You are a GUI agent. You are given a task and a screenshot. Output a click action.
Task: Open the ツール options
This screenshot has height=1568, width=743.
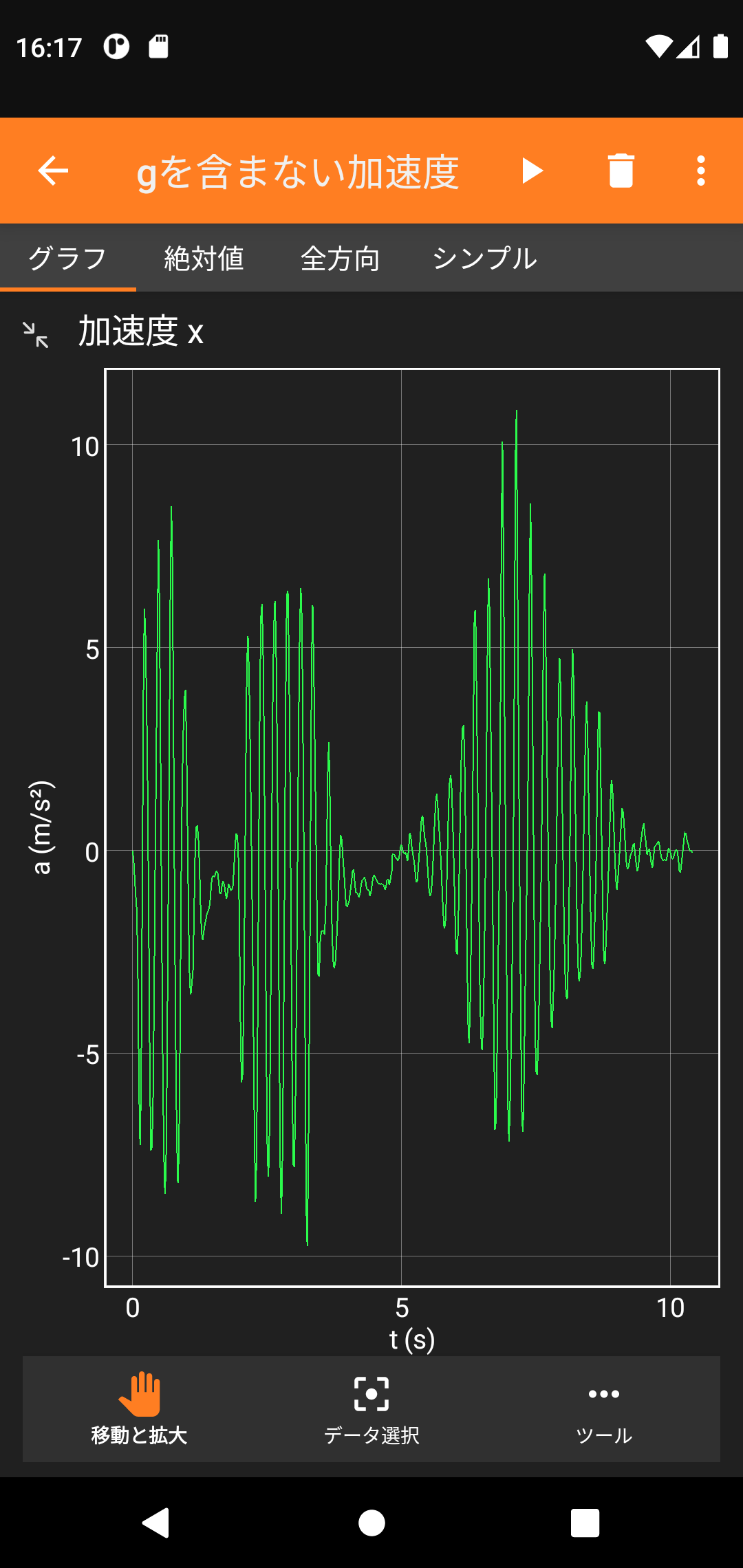point(604,1408)
